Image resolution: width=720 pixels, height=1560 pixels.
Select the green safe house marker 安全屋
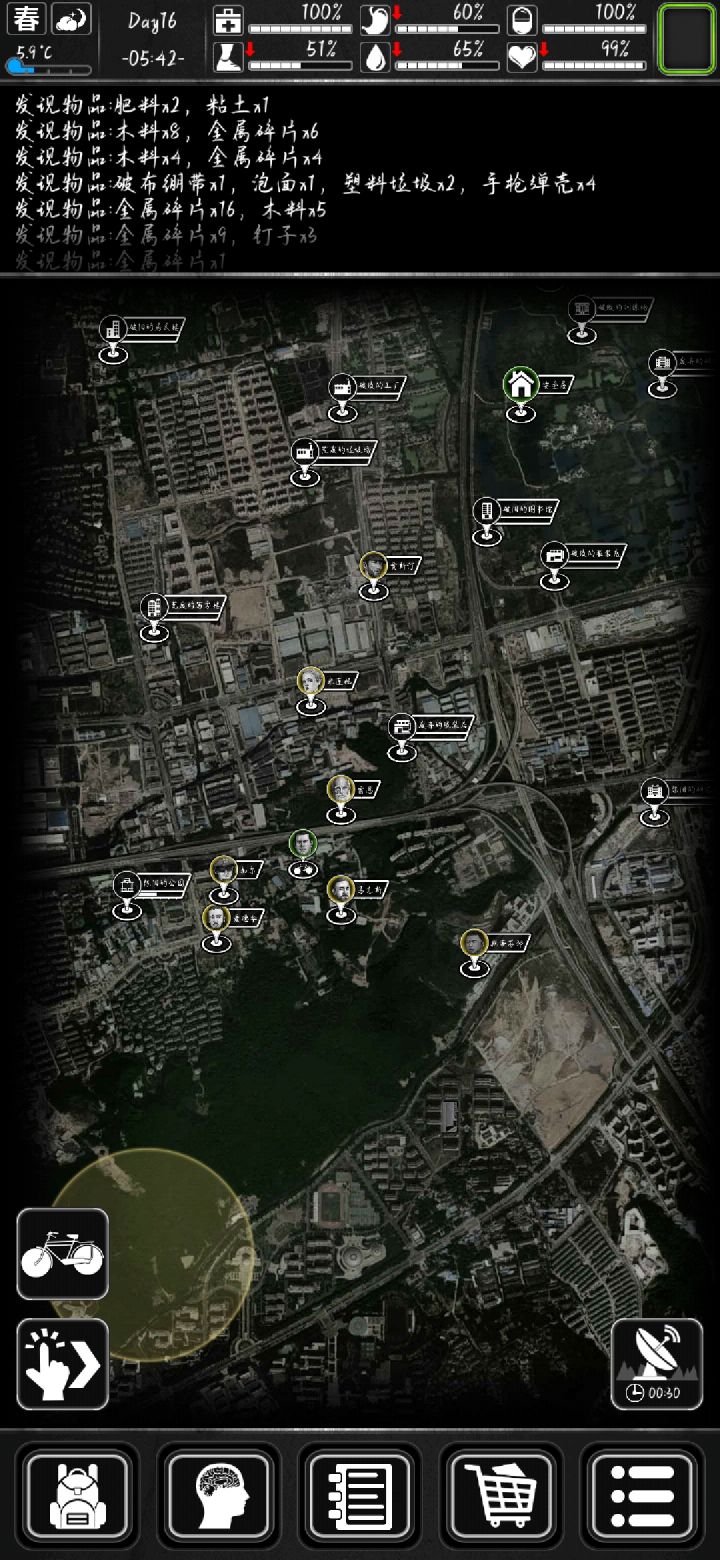(520, 391)
